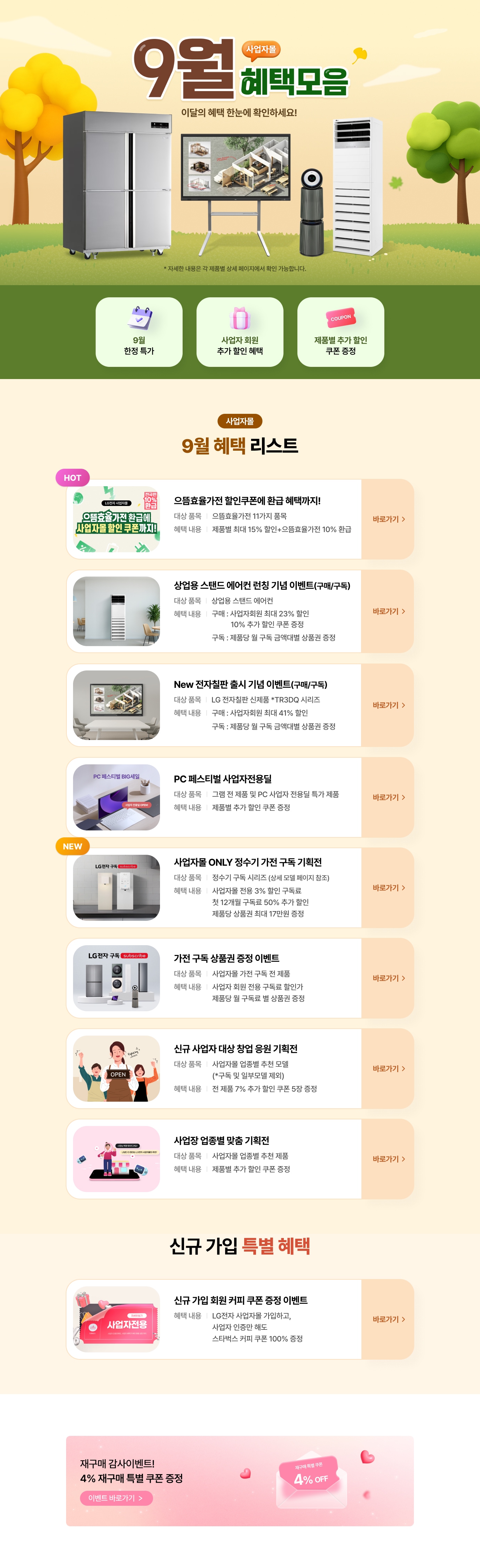Image resolution: width=480 pixels, height=1568 pixels.
Task: Open PC 페스티벌 사업자전용딜 바로가기
Action: (x=388, y=797)
